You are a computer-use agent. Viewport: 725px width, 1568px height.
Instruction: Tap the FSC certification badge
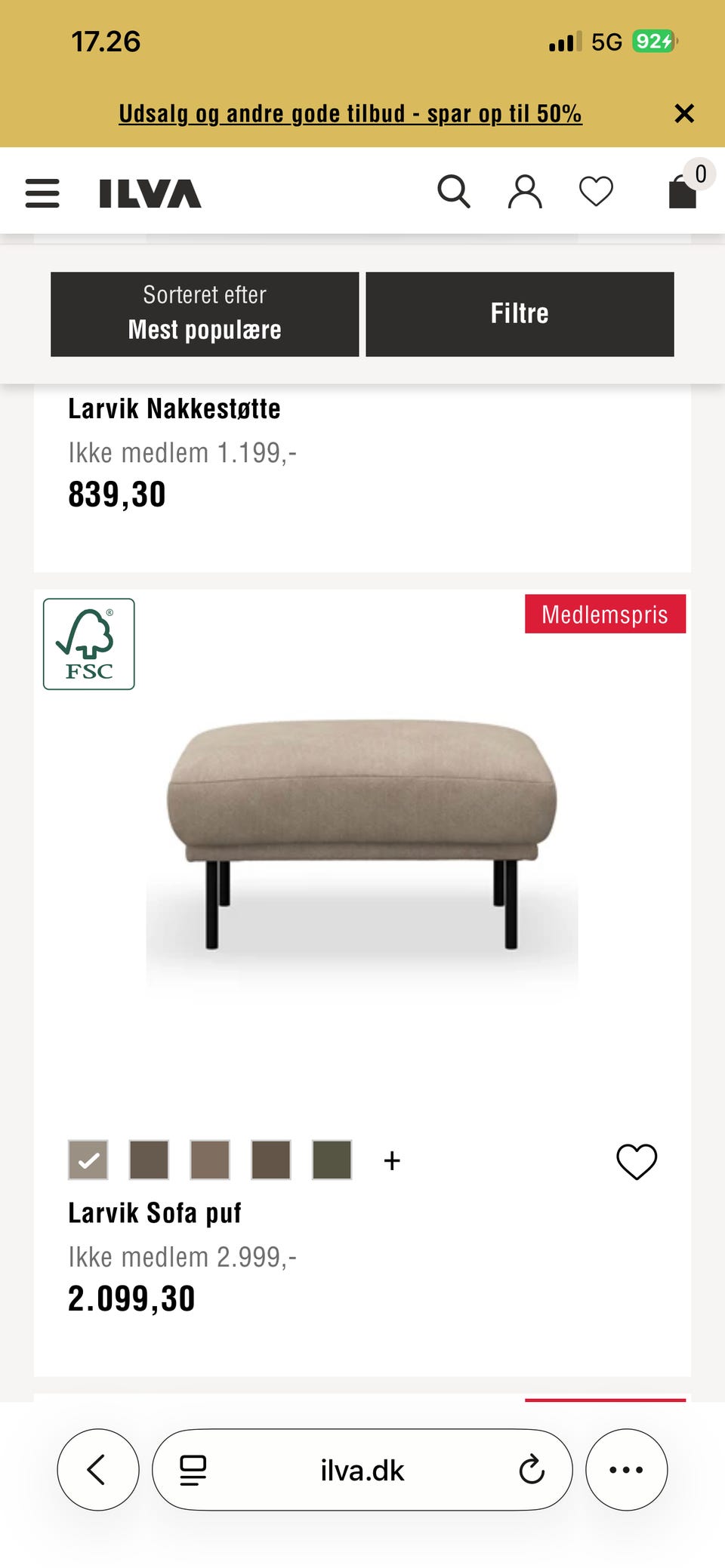(x=89, y=643)
